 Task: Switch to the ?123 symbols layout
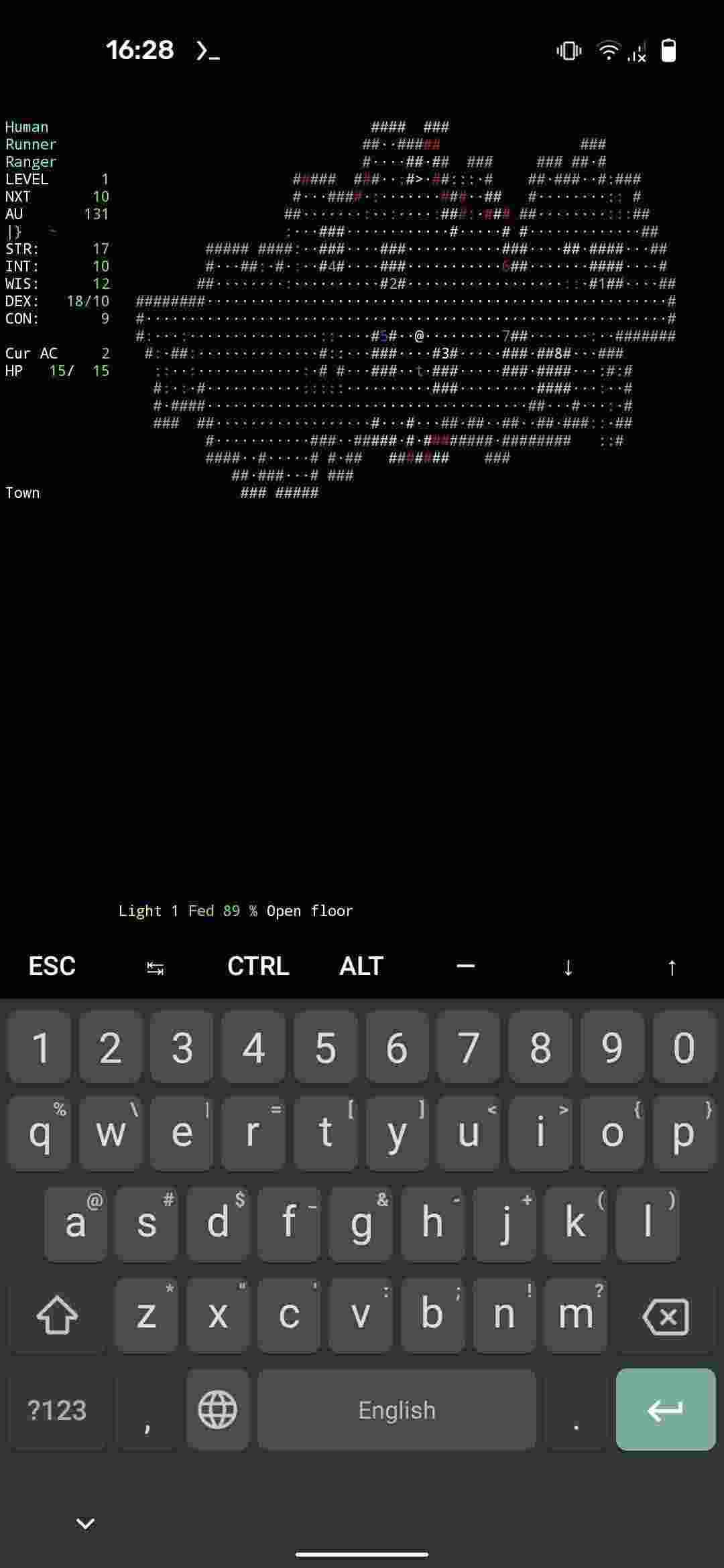[x=57, y=1410]
